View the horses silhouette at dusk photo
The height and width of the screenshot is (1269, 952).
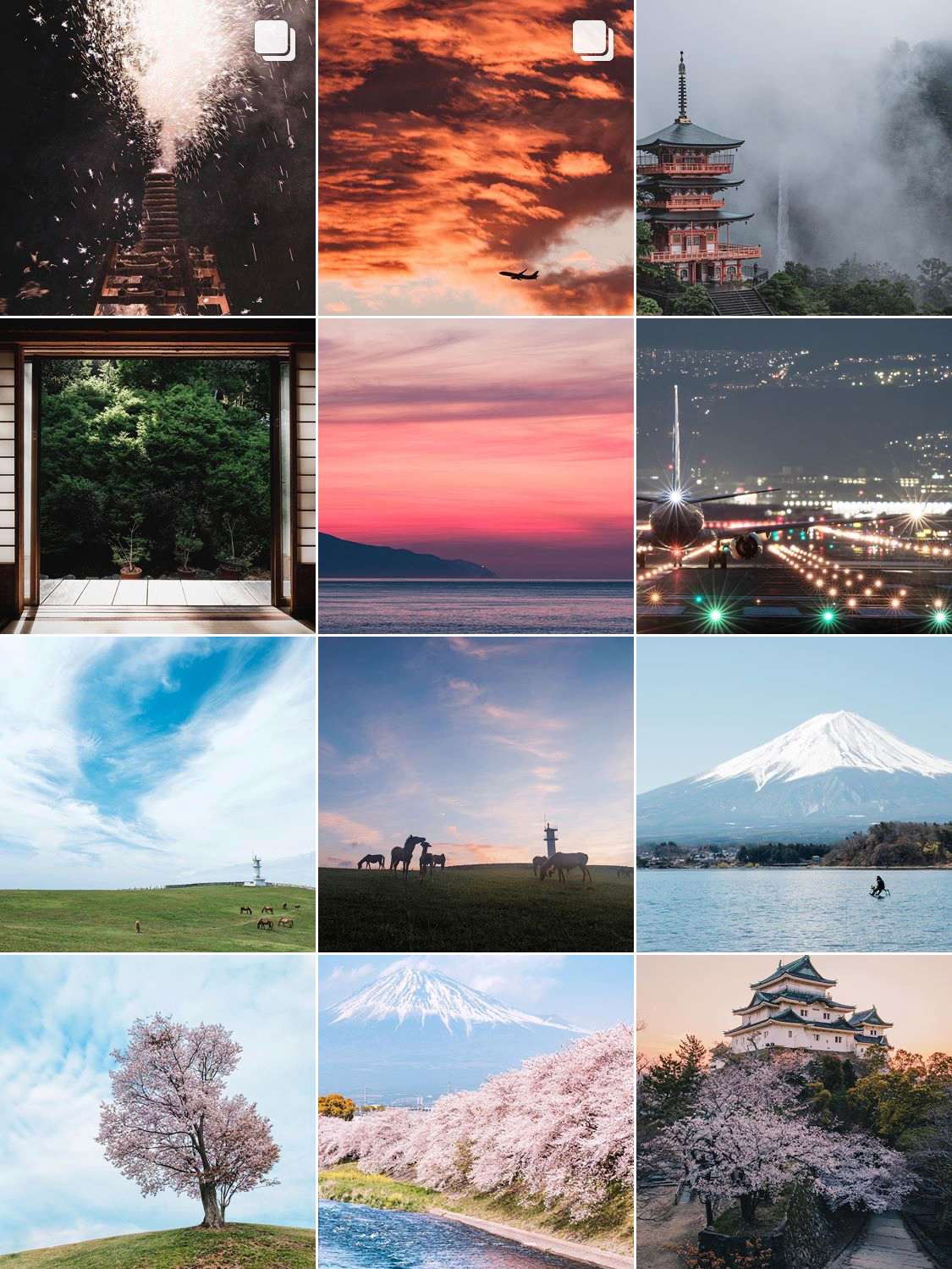click(x=476, y=794)
